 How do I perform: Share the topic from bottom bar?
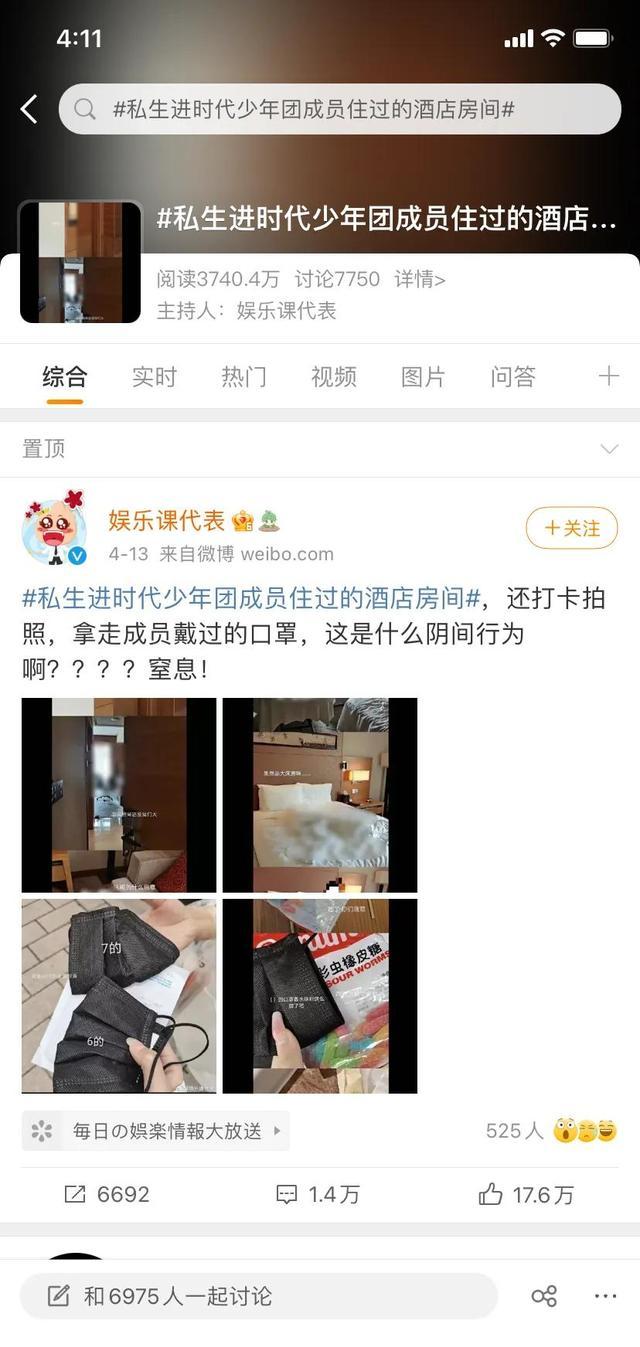click(x=544, y=1296)
